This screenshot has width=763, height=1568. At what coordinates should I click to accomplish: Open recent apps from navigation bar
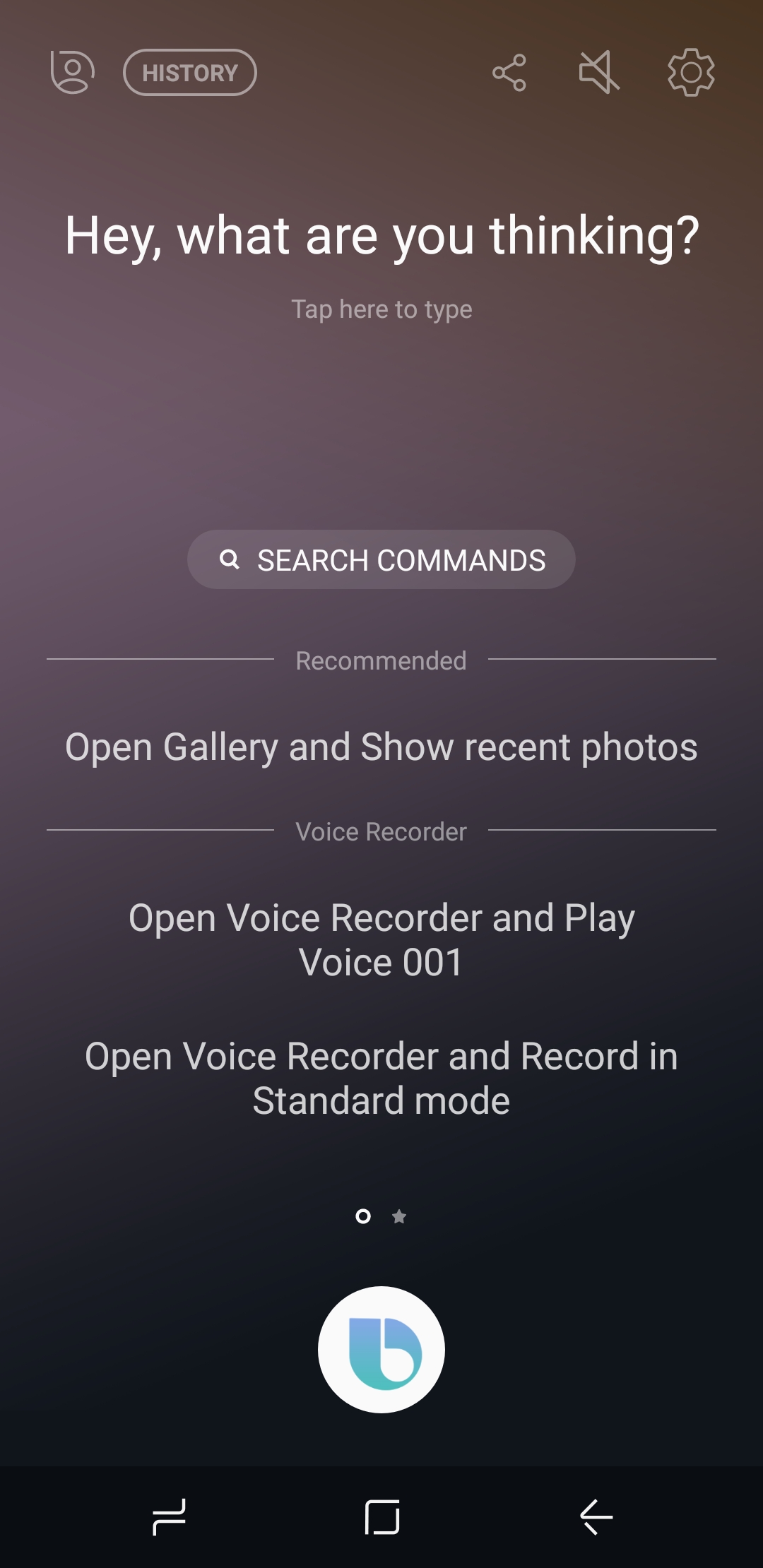169,1516
